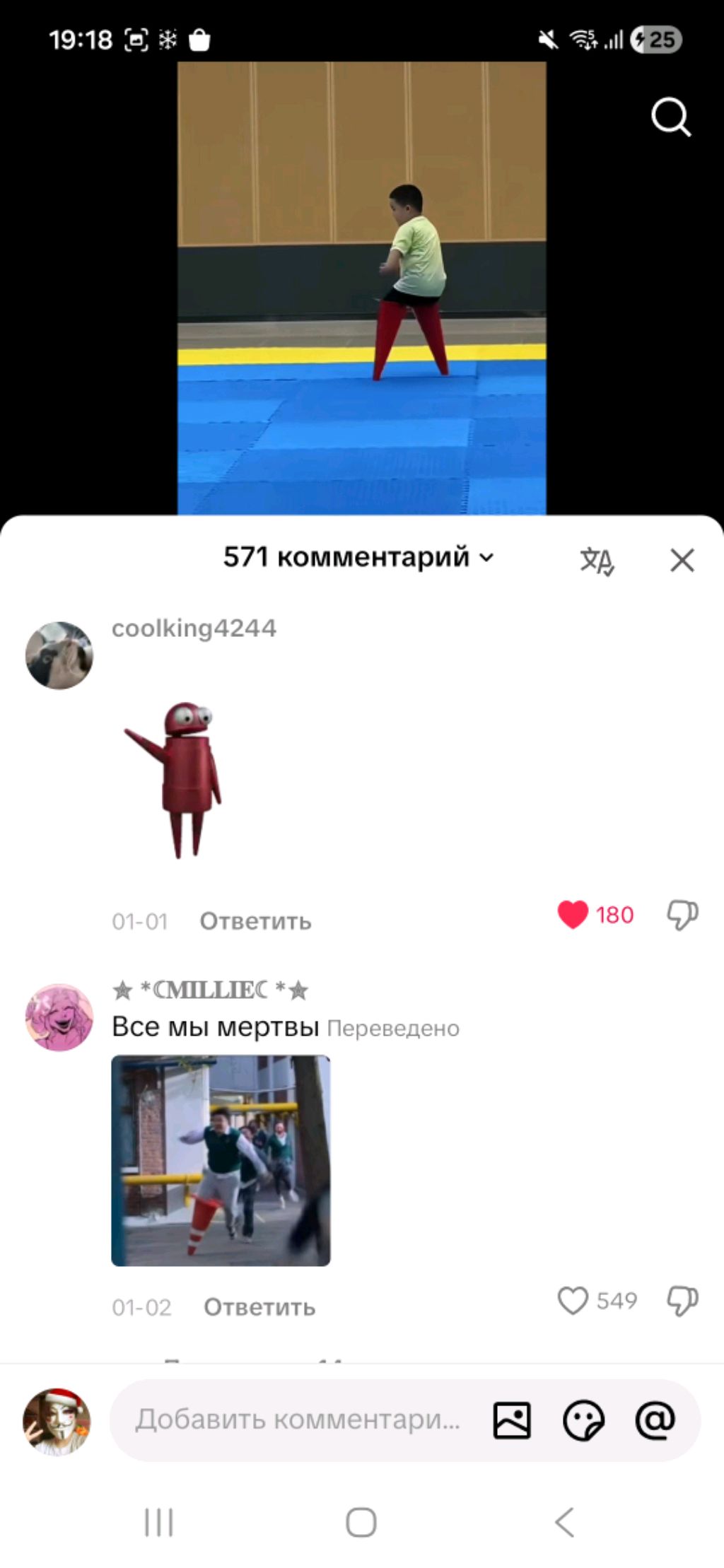Open coolking4244's profile avatar
Screen dimensions: 724x1568
(59, 655)
